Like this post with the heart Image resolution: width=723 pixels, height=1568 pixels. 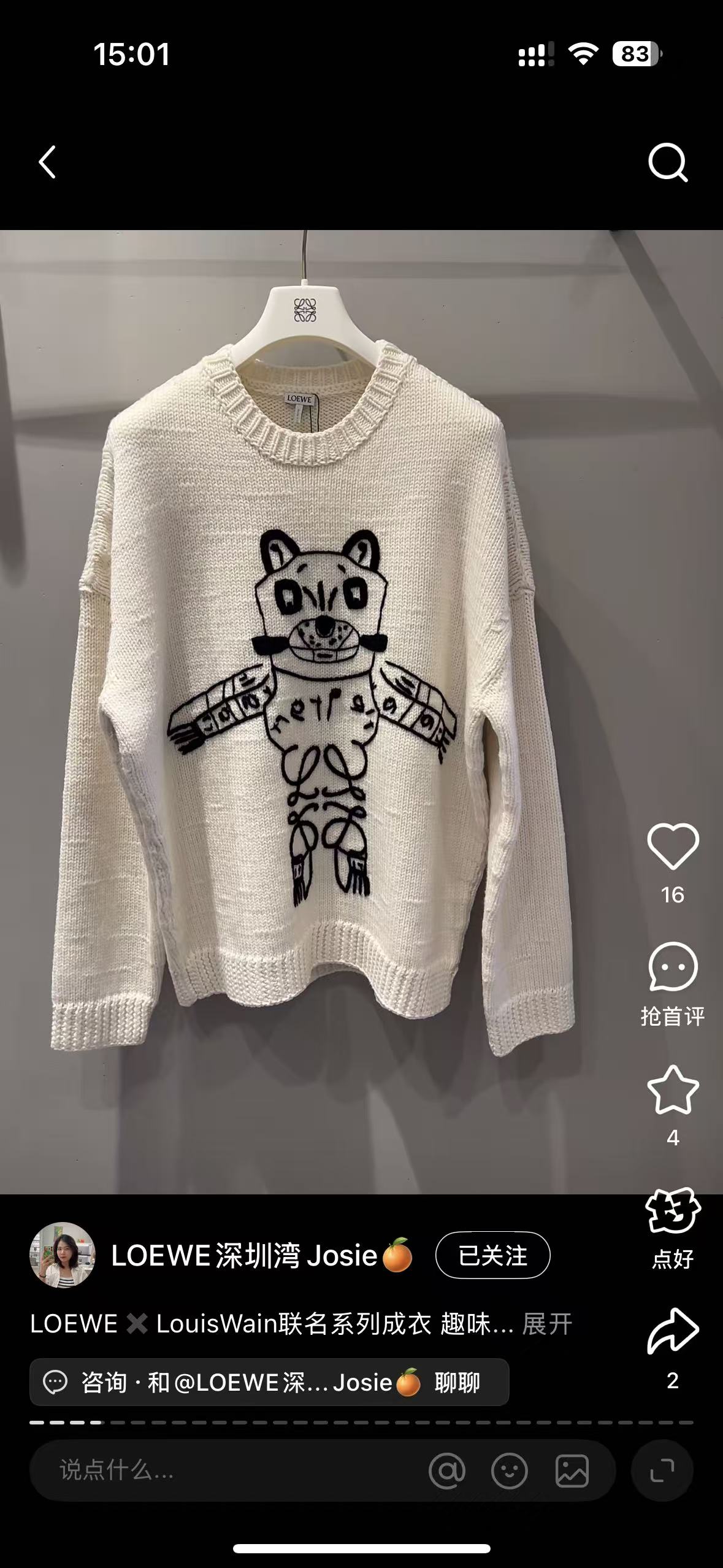[673, 847]
